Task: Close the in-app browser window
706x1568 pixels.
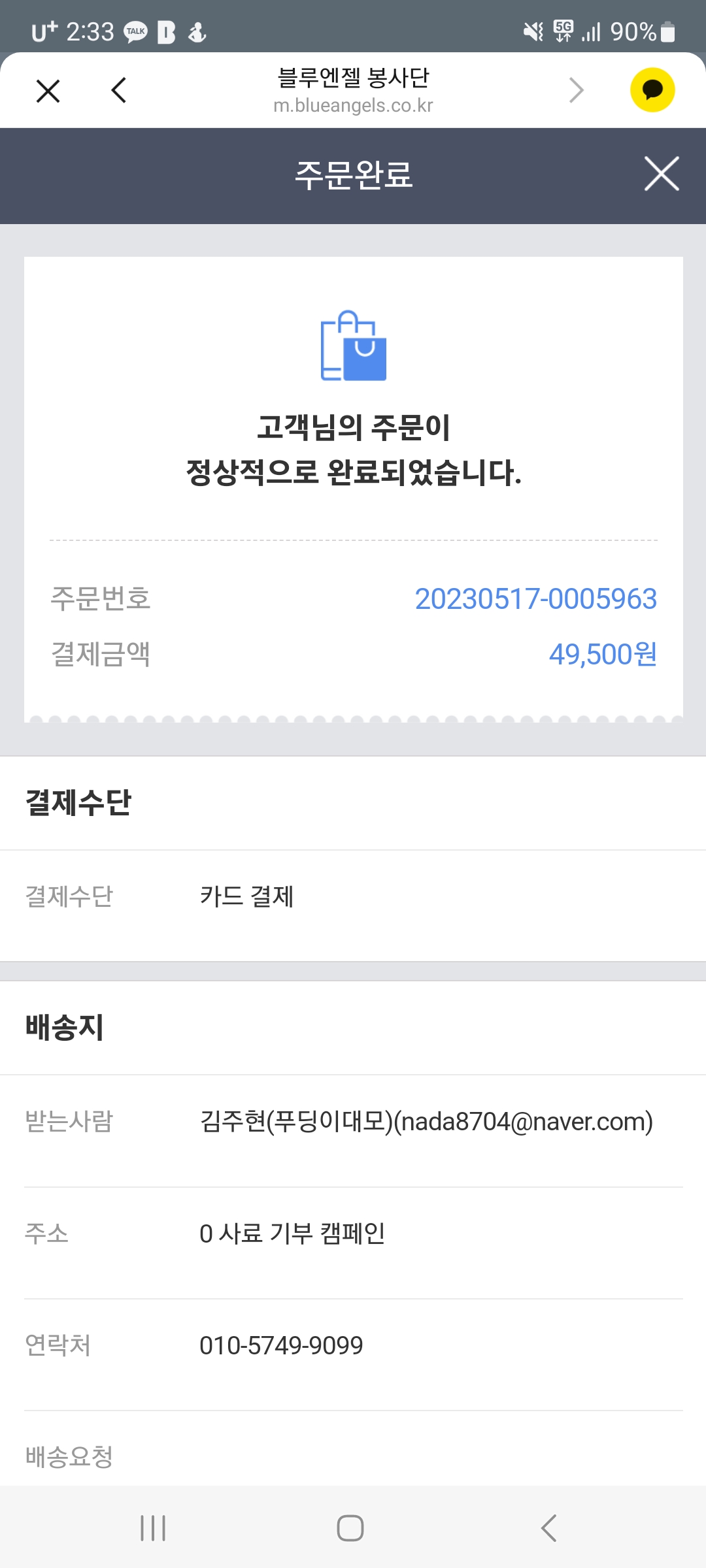Action: 48,91
